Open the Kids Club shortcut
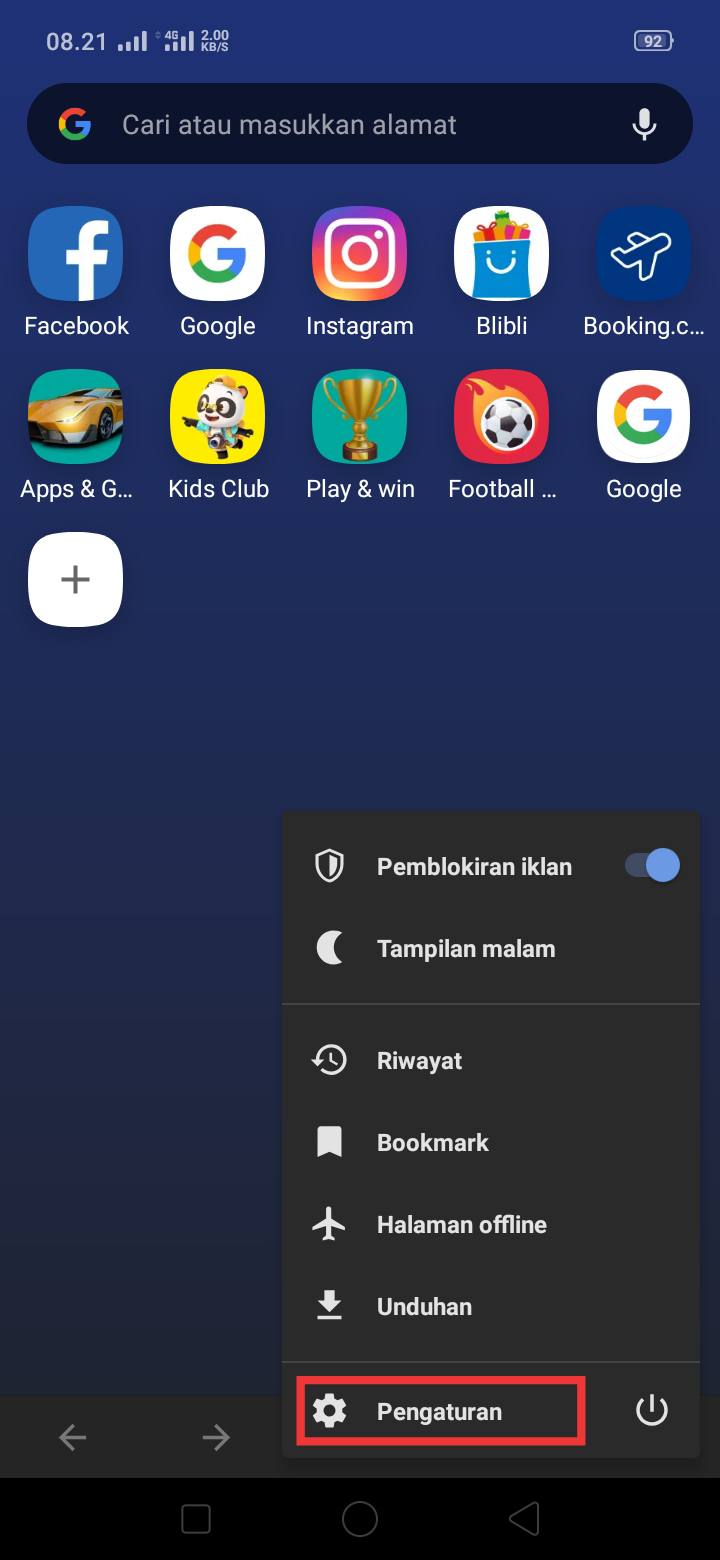The image size is (720, 1560). coord(218,435)
